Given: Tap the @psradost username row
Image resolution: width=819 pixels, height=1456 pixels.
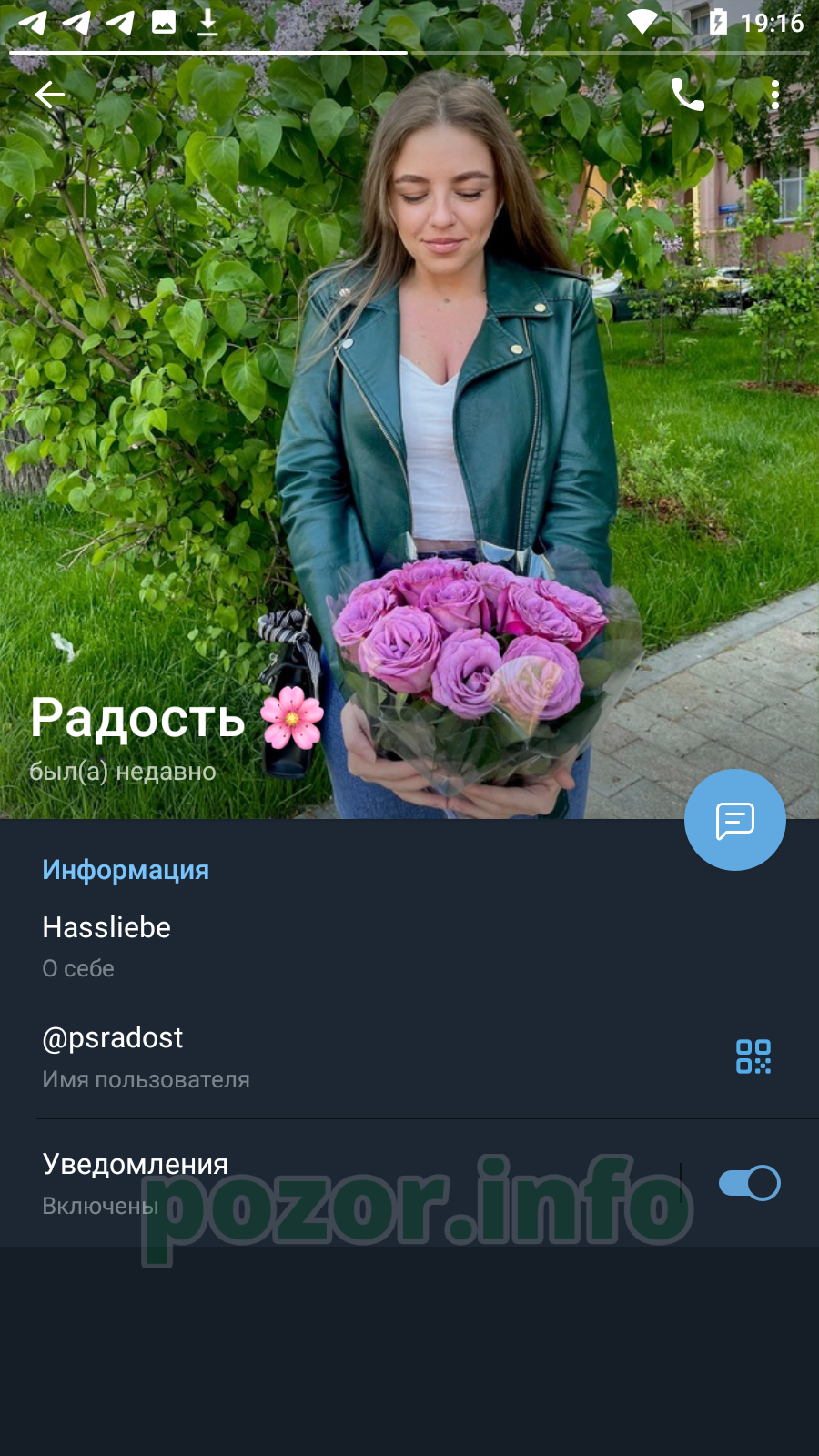Looking at the screenshot, I should (x=409, y=1057).
